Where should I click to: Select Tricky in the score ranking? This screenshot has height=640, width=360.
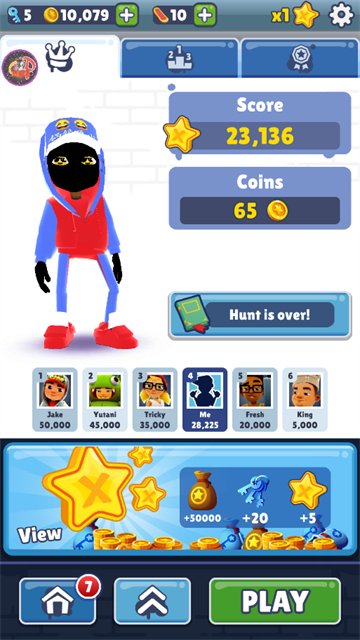click(155, 400)
